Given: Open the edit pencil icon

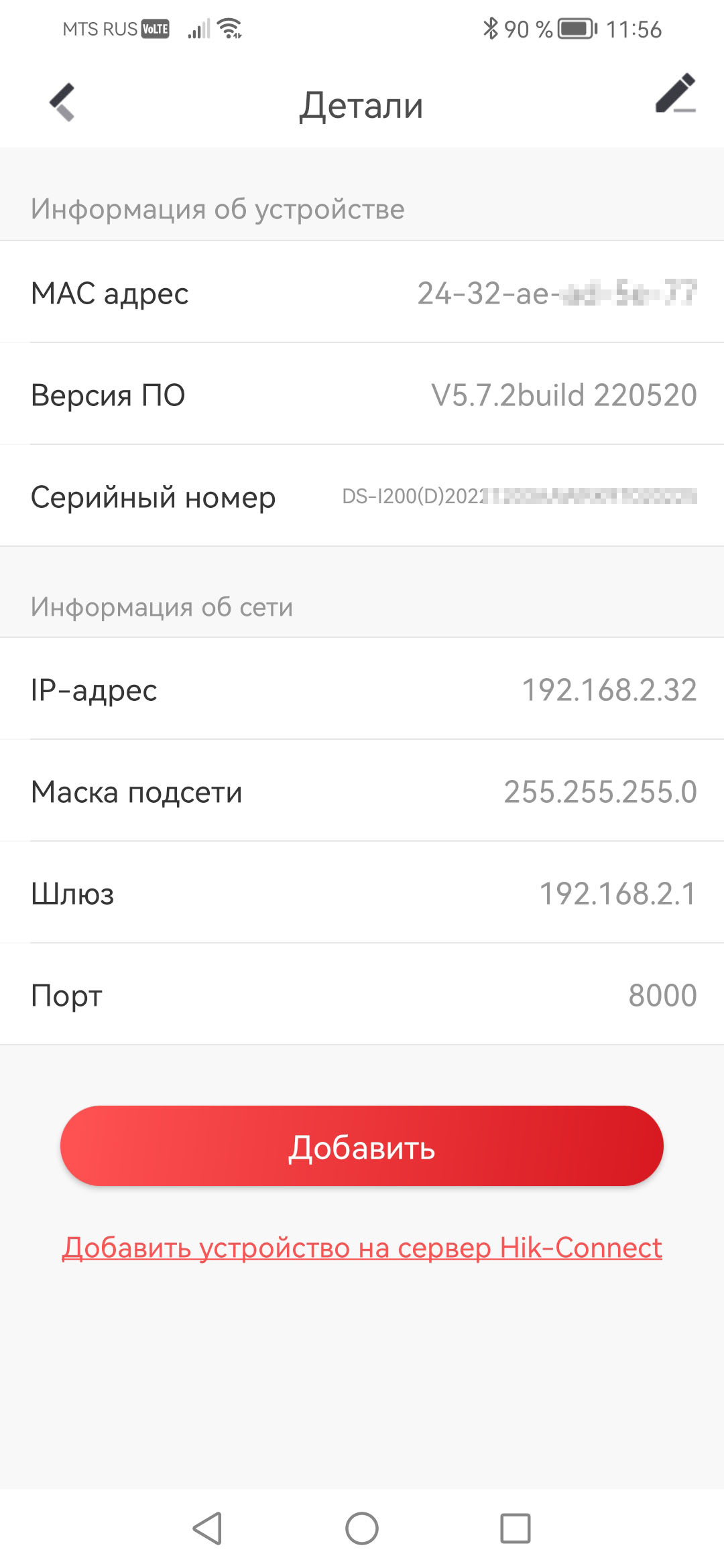Looking at the screenshot, I should (x=674, y=94).
